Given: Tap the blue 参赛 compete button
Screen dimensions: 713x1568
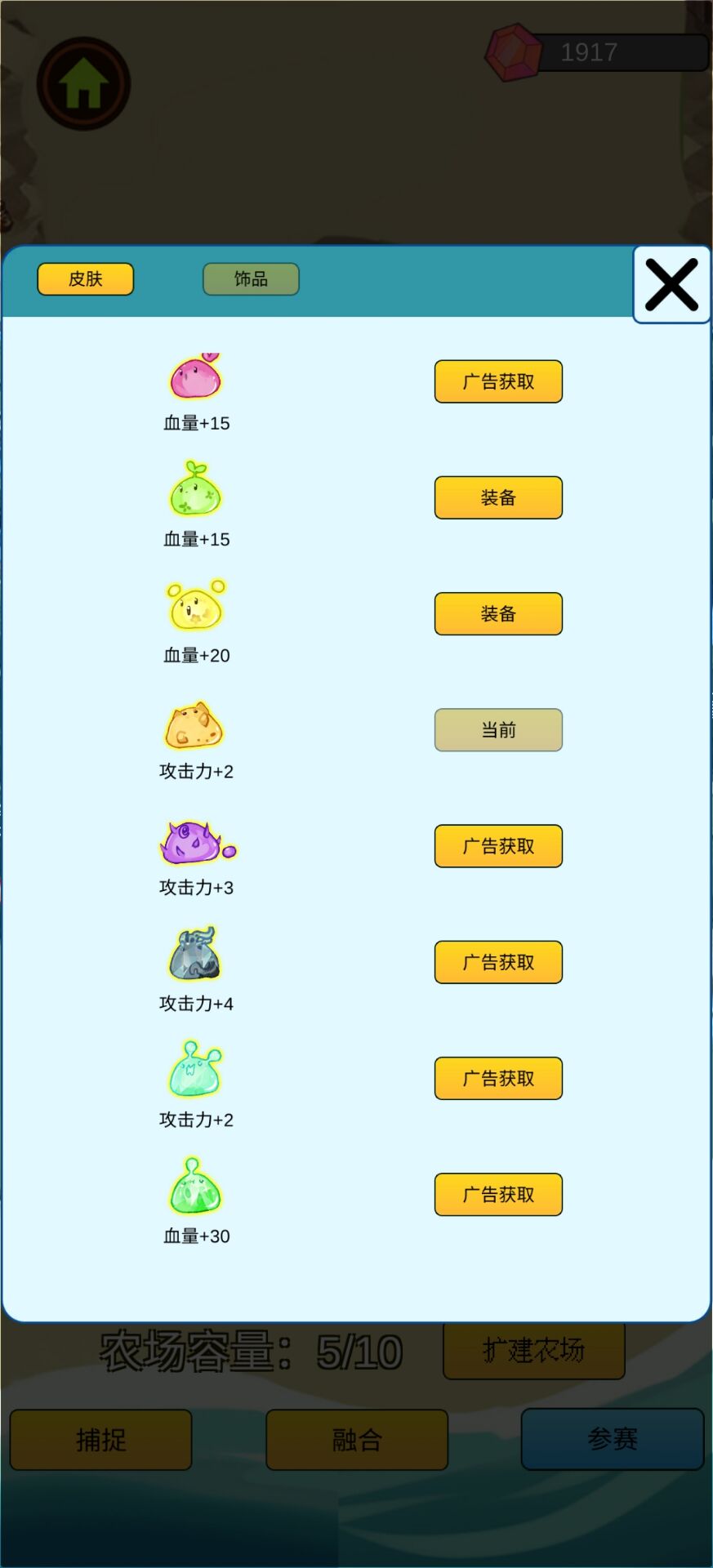Looking at the screenshot, I should (x=612, y=1439).
